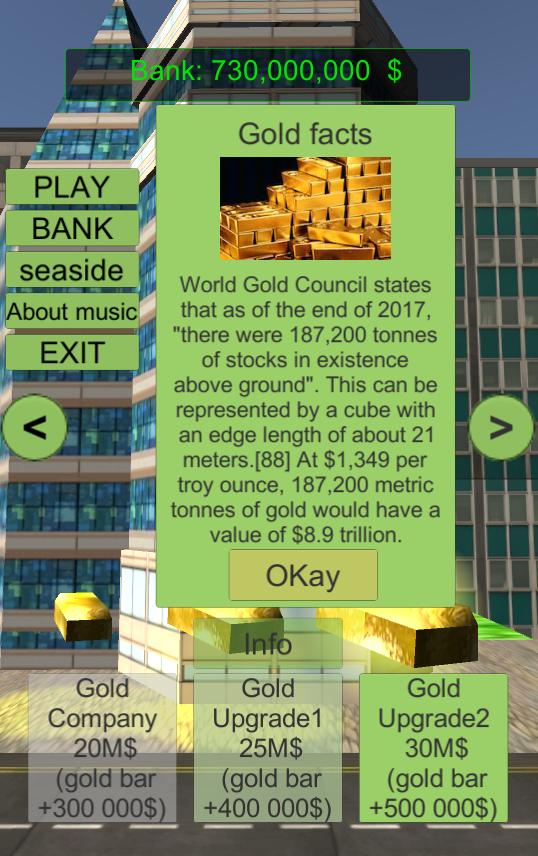The width and height of the screenshot is (538, 856).
Task: Open the Info button
Action: pos(268,644)
